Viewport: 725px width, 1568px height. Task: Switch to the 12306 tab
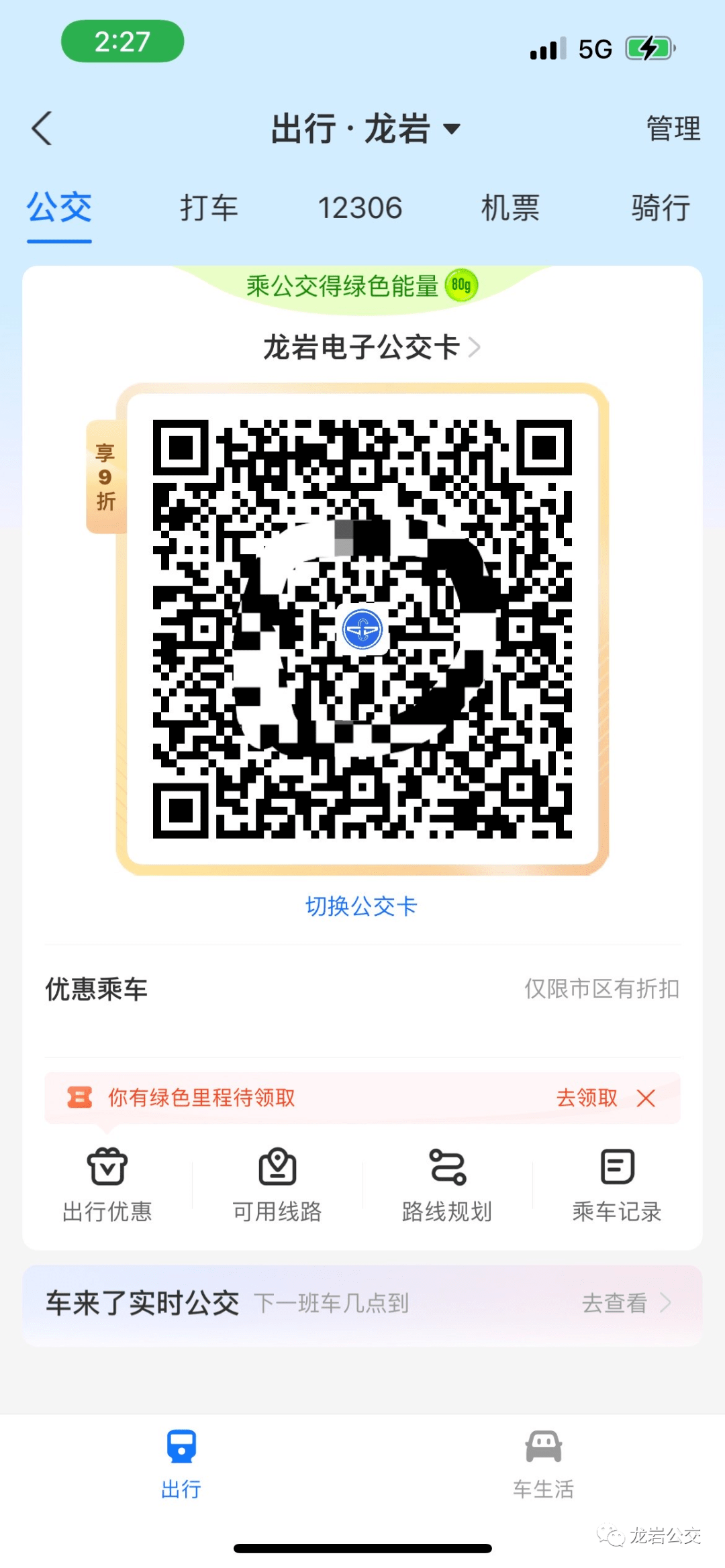click(360, 208)
